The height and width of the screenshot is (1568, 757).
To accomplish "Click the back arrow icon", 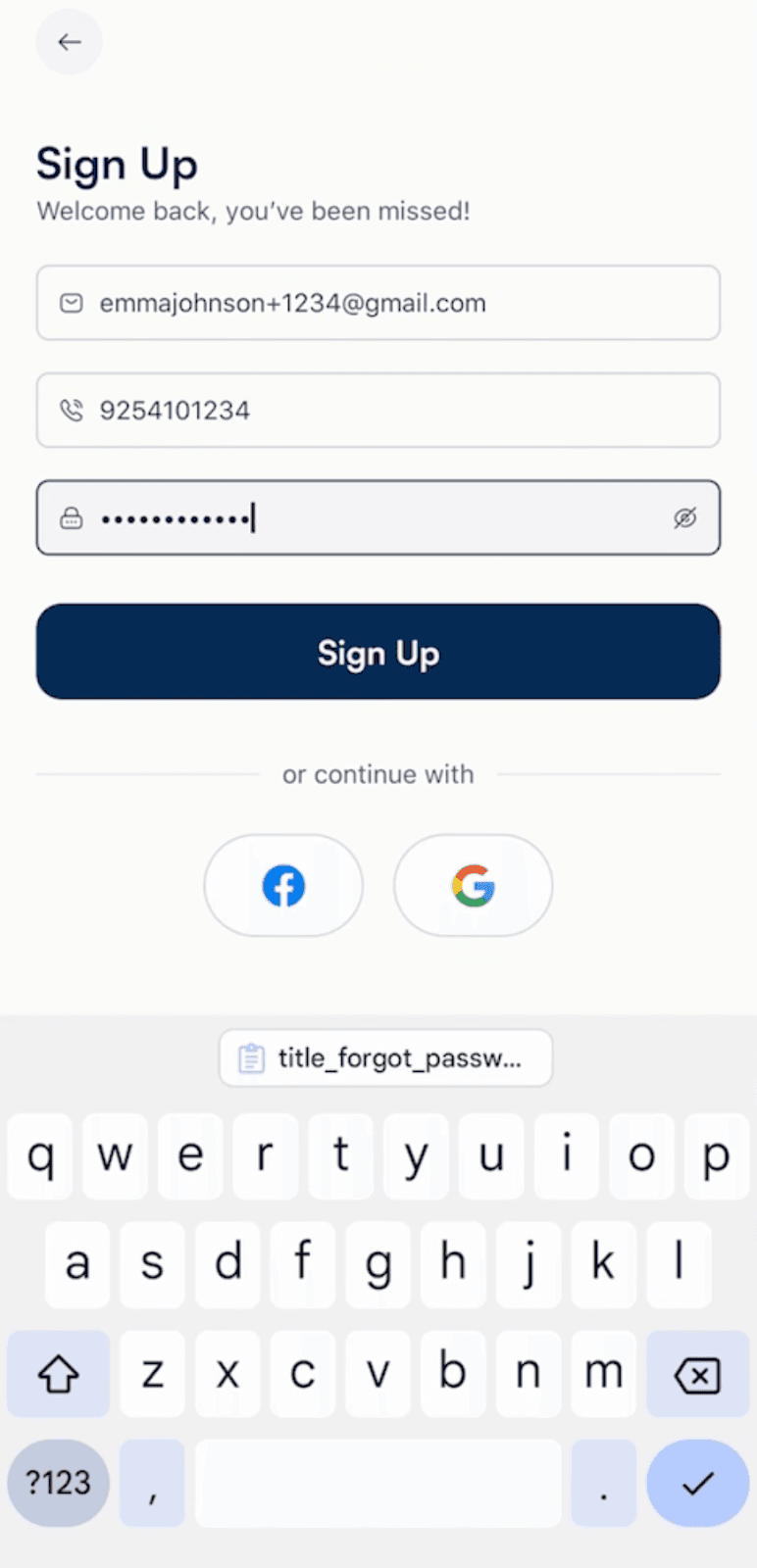I will 69,42.
